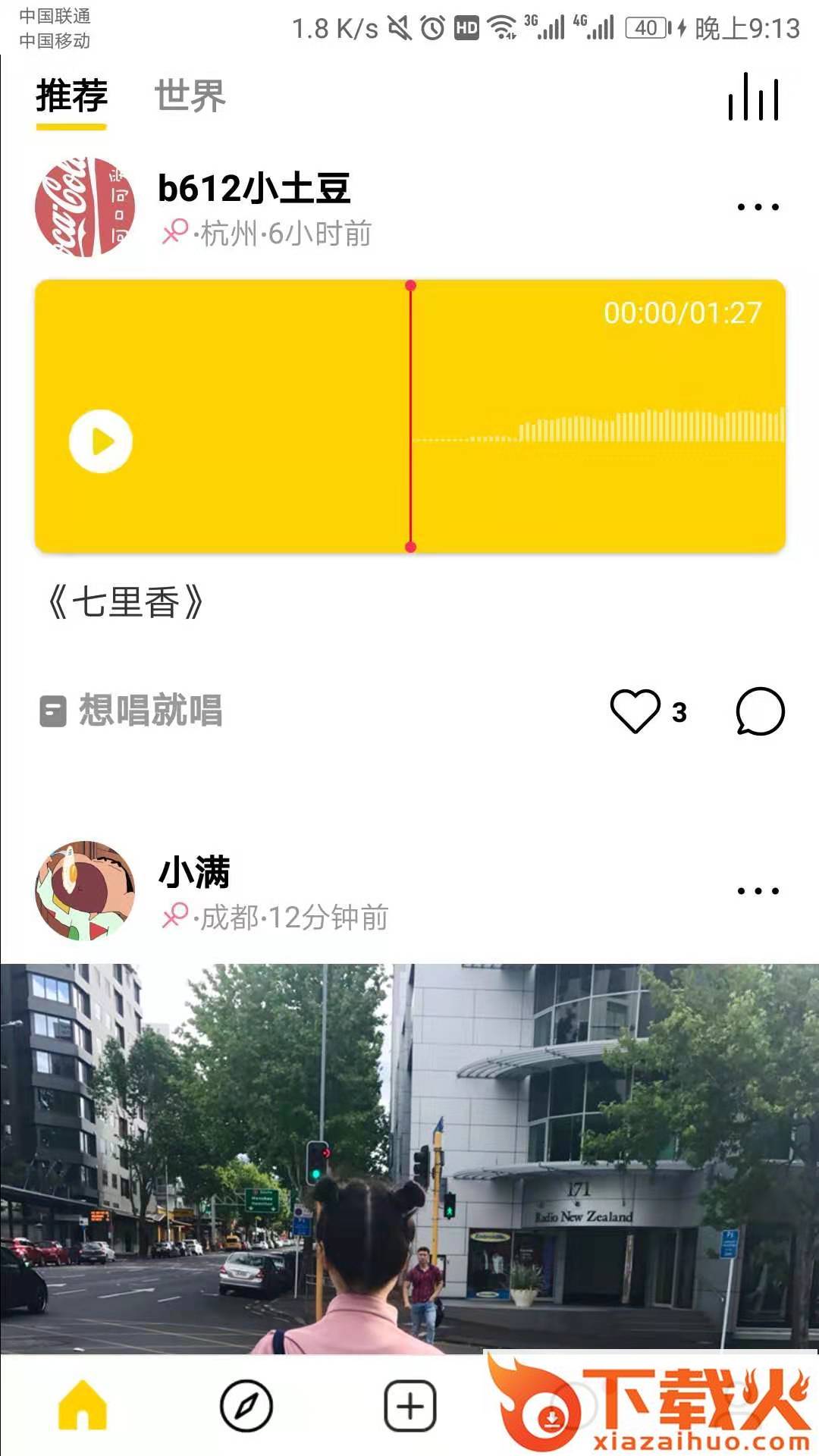Open the compass discover tab
The height and width of the screenshot is (1456, 819).
[x=246, y=1405]
